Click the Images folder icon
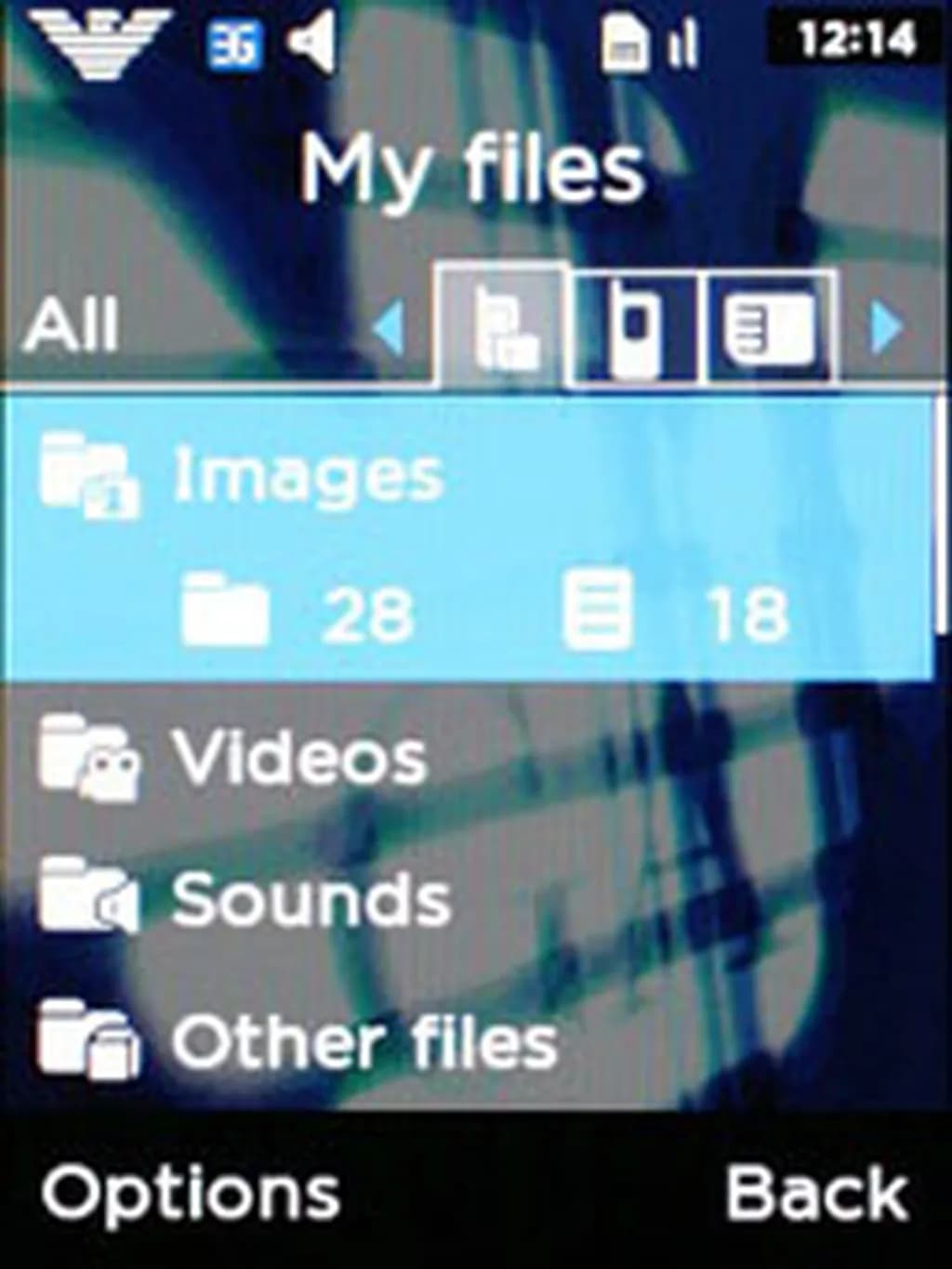The image size is (952, 1269). [x=88, y=474]
